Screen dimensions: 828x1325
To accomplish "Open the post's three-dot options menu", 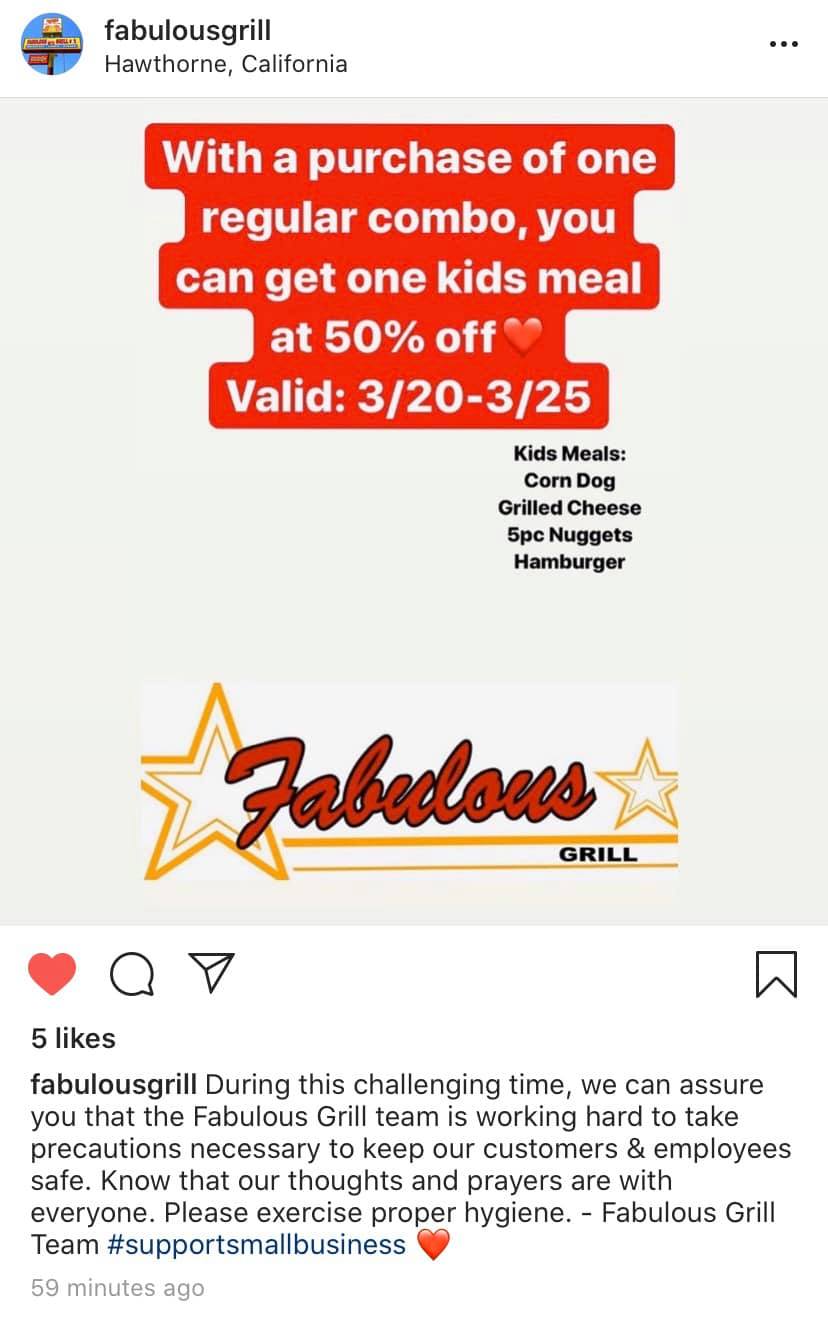I will coord(783,45).
